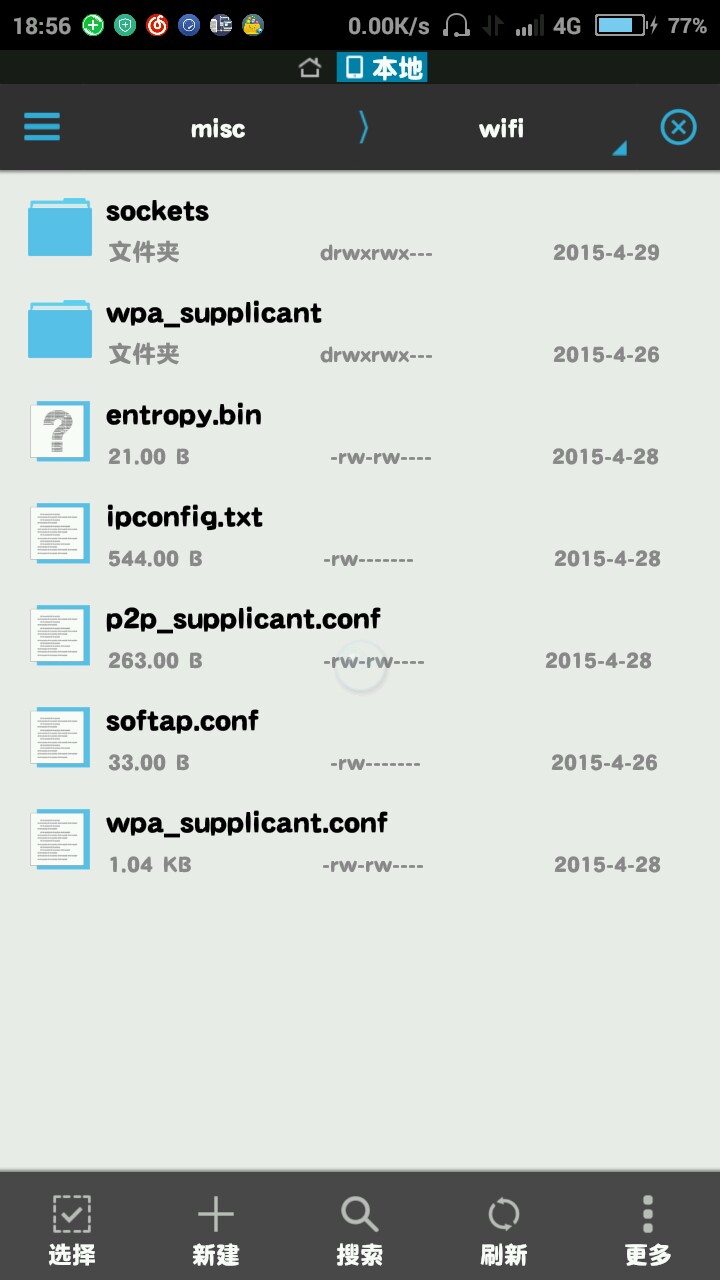Tap 选择 to select files
Image resolution: width=720 pixels, height=1280 pixels.
point(72,1230)
